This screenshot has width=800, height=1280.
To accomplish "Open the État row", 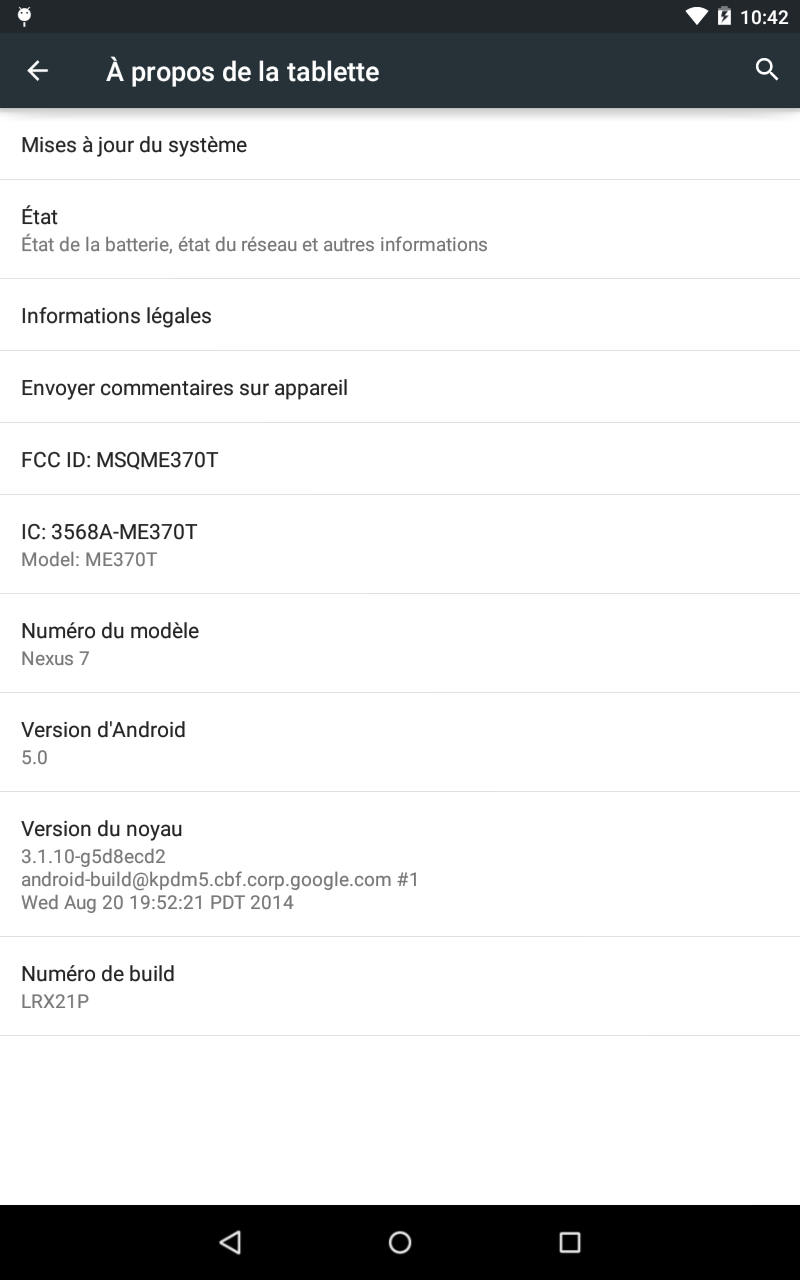I will (400, 230).
